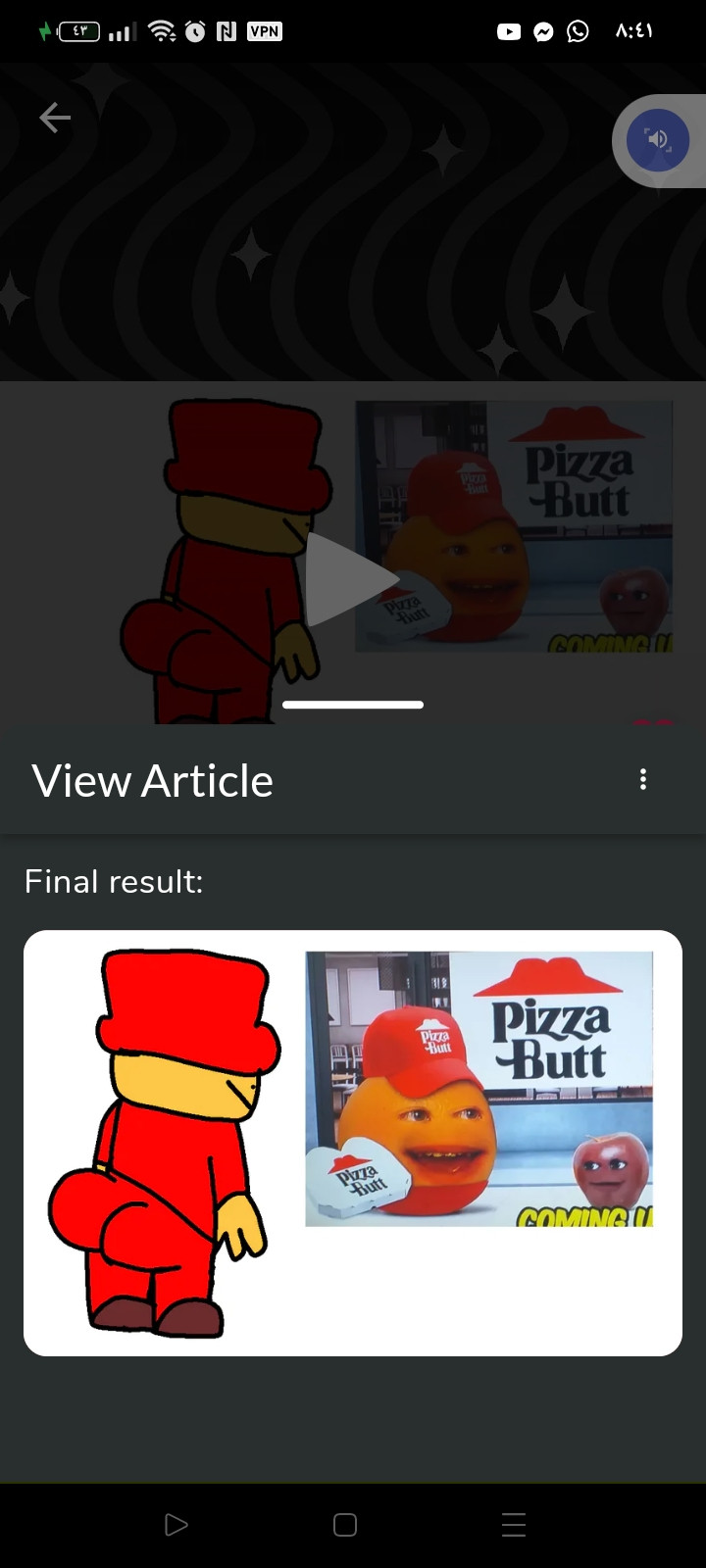Play the Pizza Butt video
This screenshot has width=706, height=1568.
(x=351, y=578)
